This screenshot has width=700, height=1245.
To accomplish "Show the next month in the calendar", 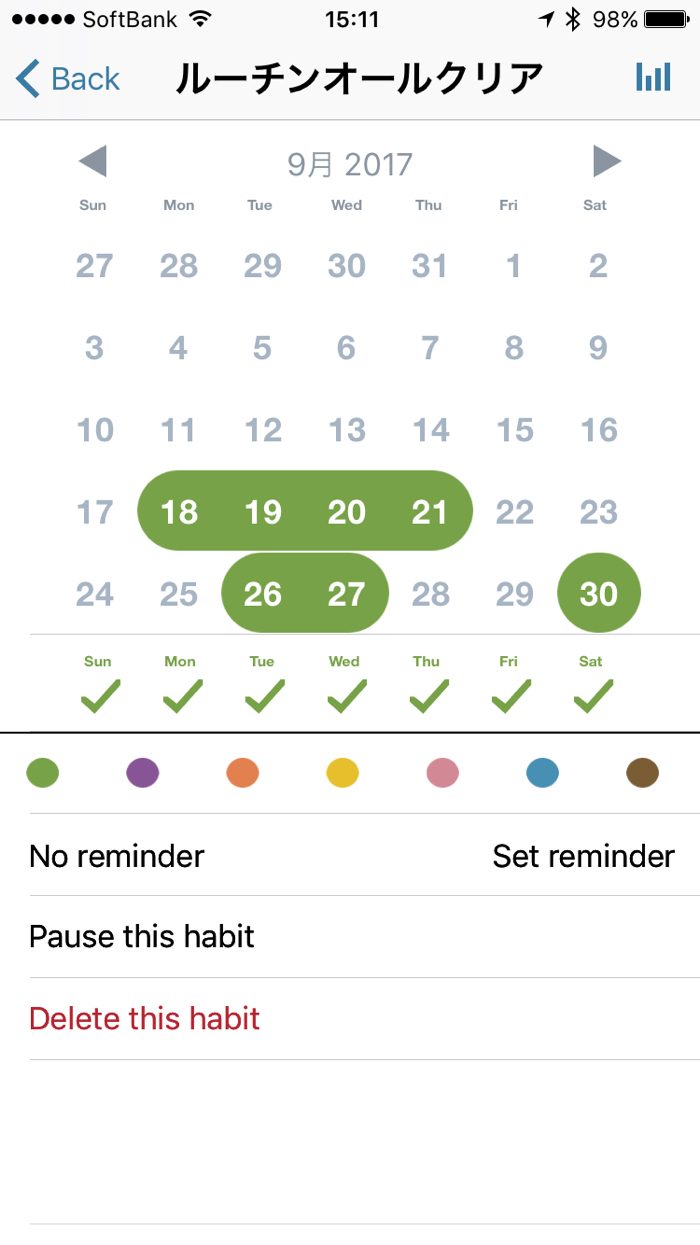I will click(606, 162).
